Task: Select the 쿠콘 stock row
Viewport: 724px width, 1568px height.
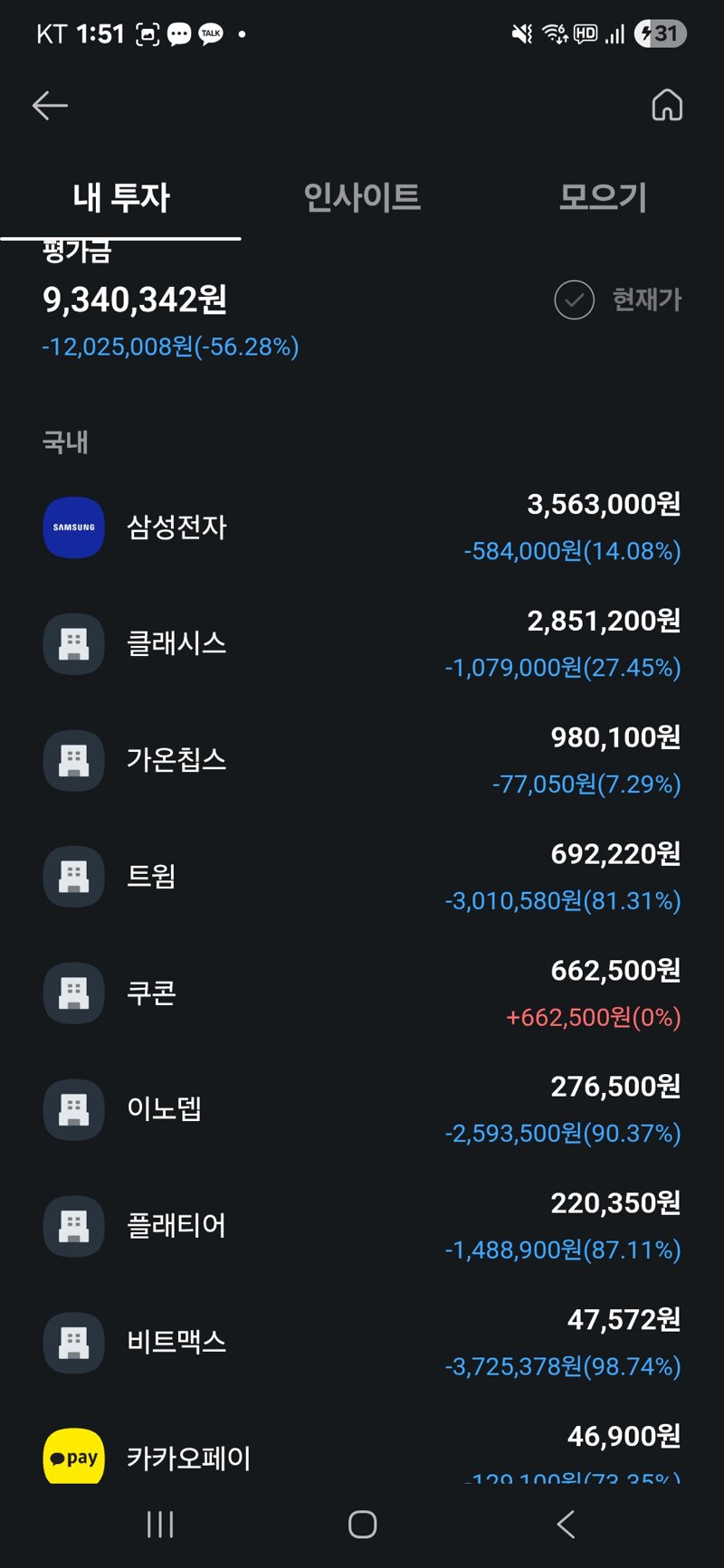Action: 362,993
